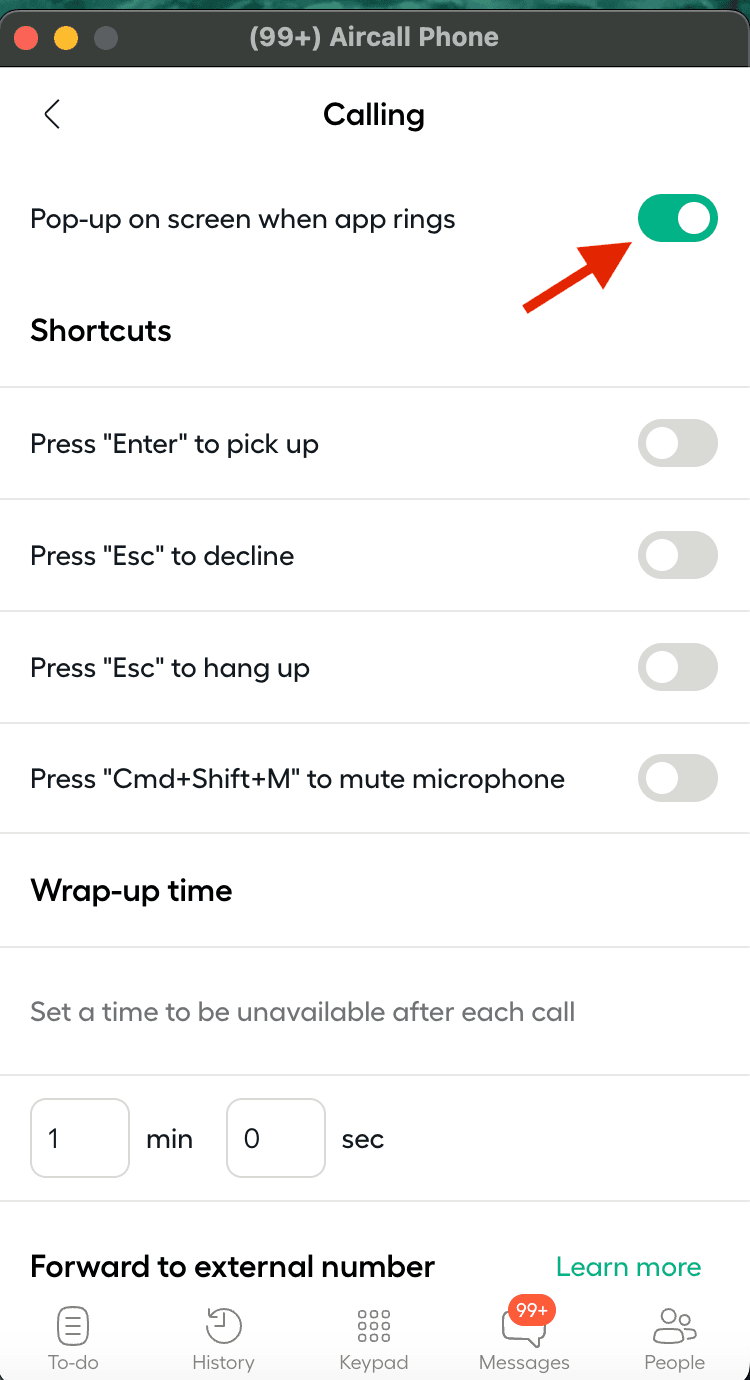Open the History tab
The height and width of the screenshot is (1380, 750).
pos(223,1338)
